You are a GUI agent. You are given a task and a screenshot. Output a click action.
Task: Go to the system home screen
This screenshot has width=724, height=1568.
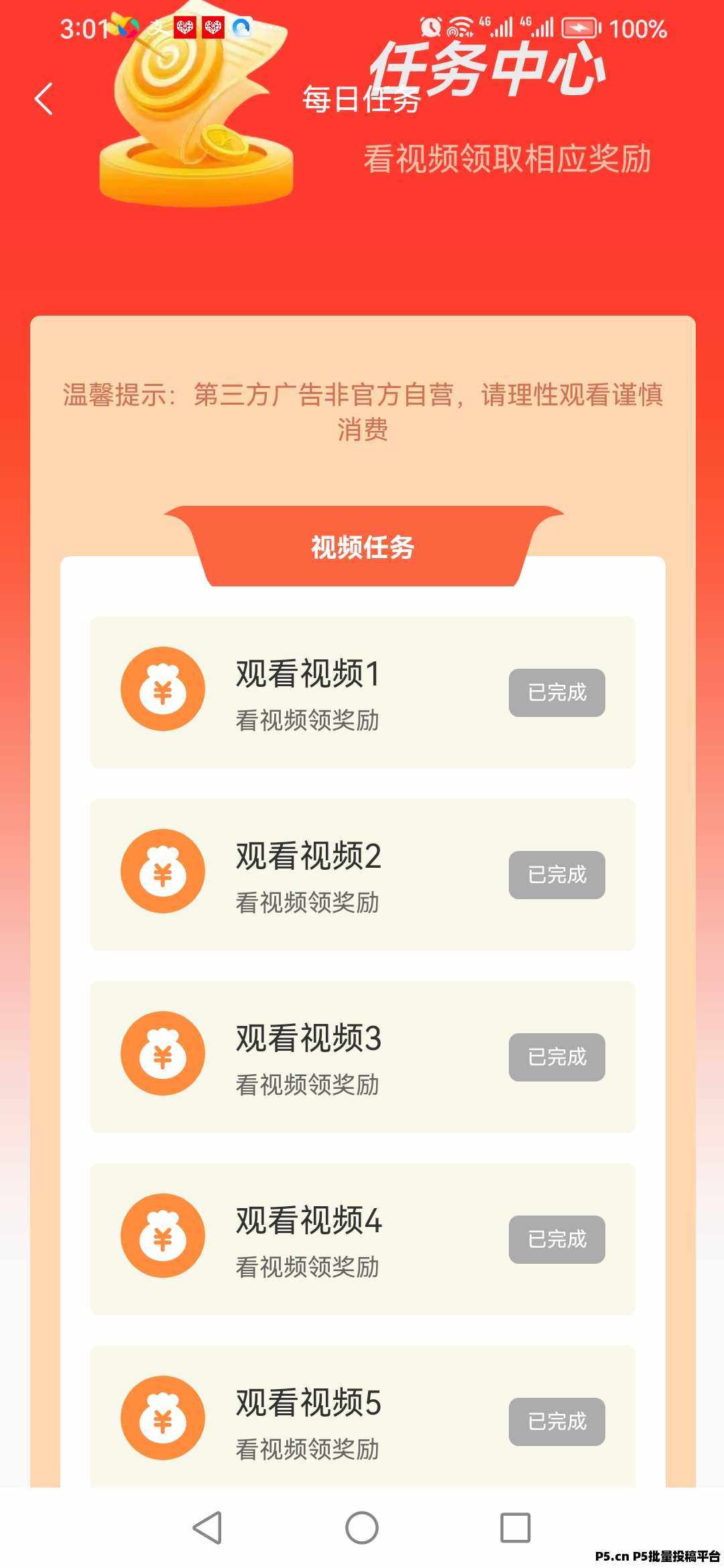[x=362, y=1527]
